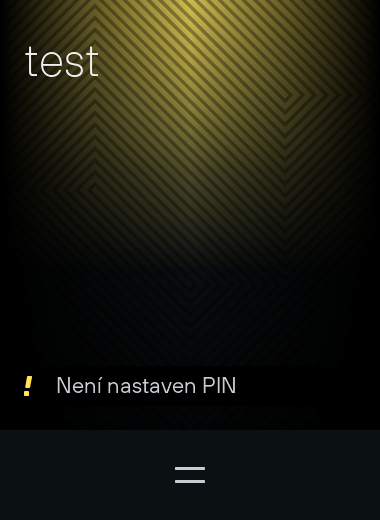Open the menu with the hamburger button
The width and height of the screenshot is (380, 520).
[x=190, y=475]
